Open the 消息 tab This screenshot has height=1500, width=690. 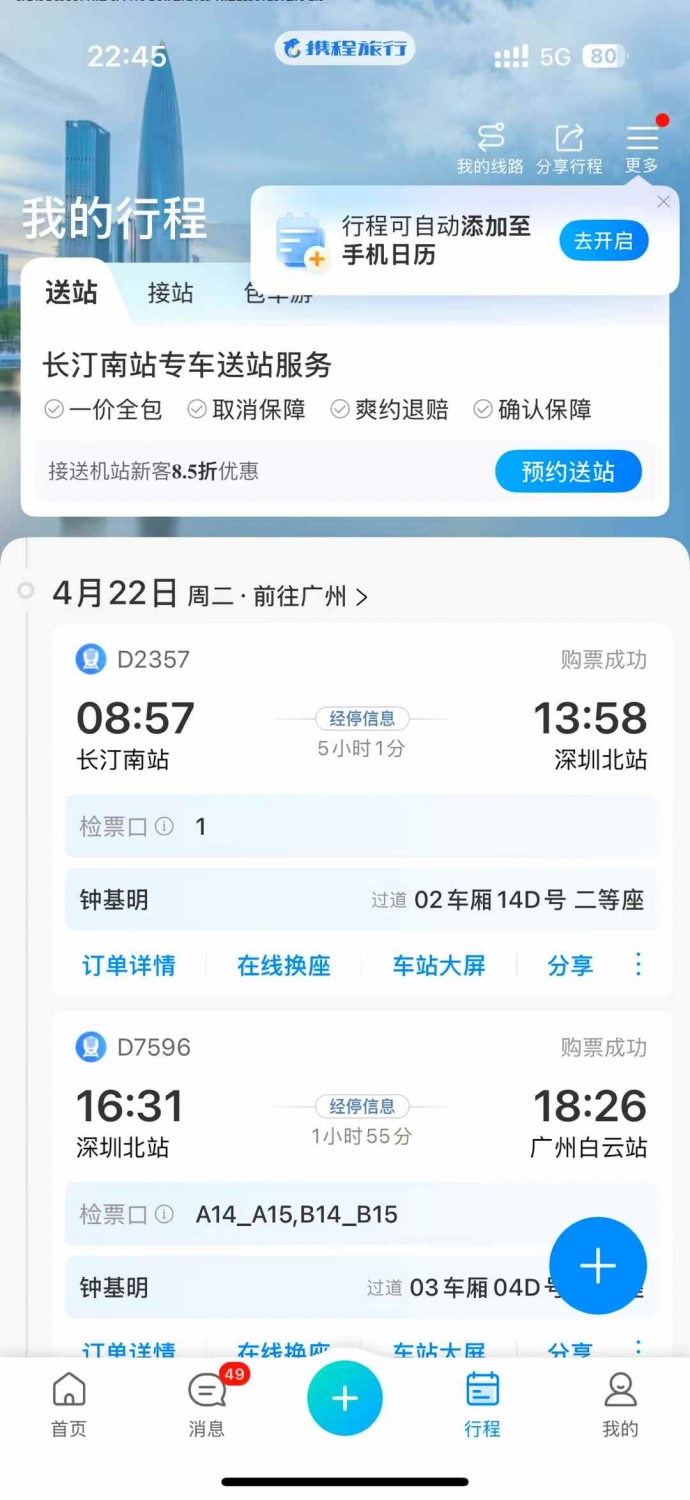[207, 1404]
